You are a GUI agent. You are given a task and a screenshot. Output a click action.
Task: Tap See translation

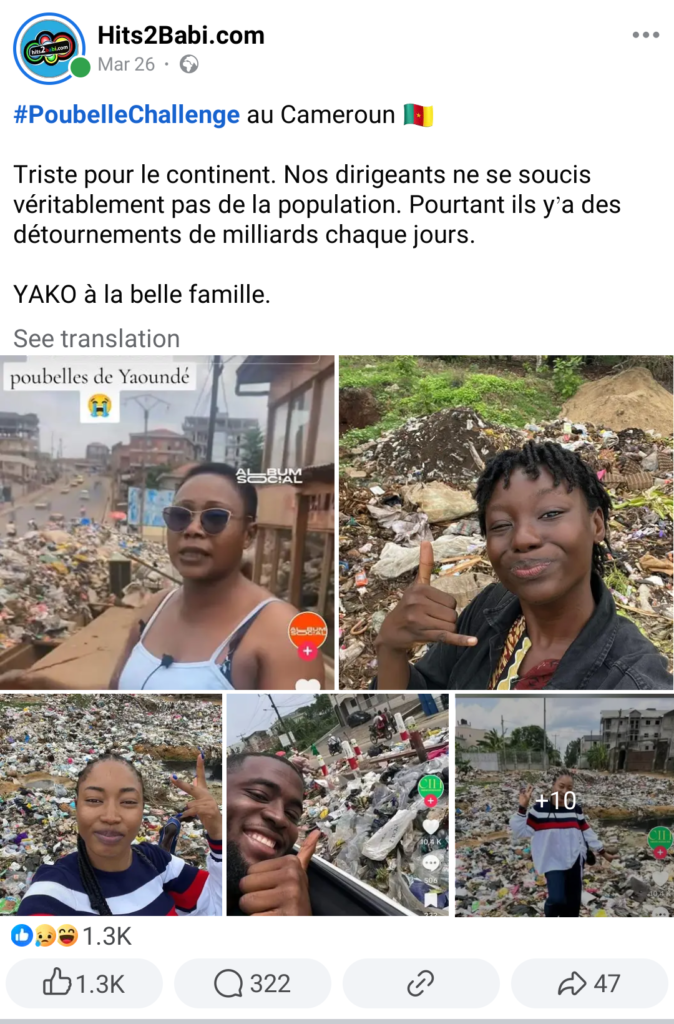pos(96,339)
